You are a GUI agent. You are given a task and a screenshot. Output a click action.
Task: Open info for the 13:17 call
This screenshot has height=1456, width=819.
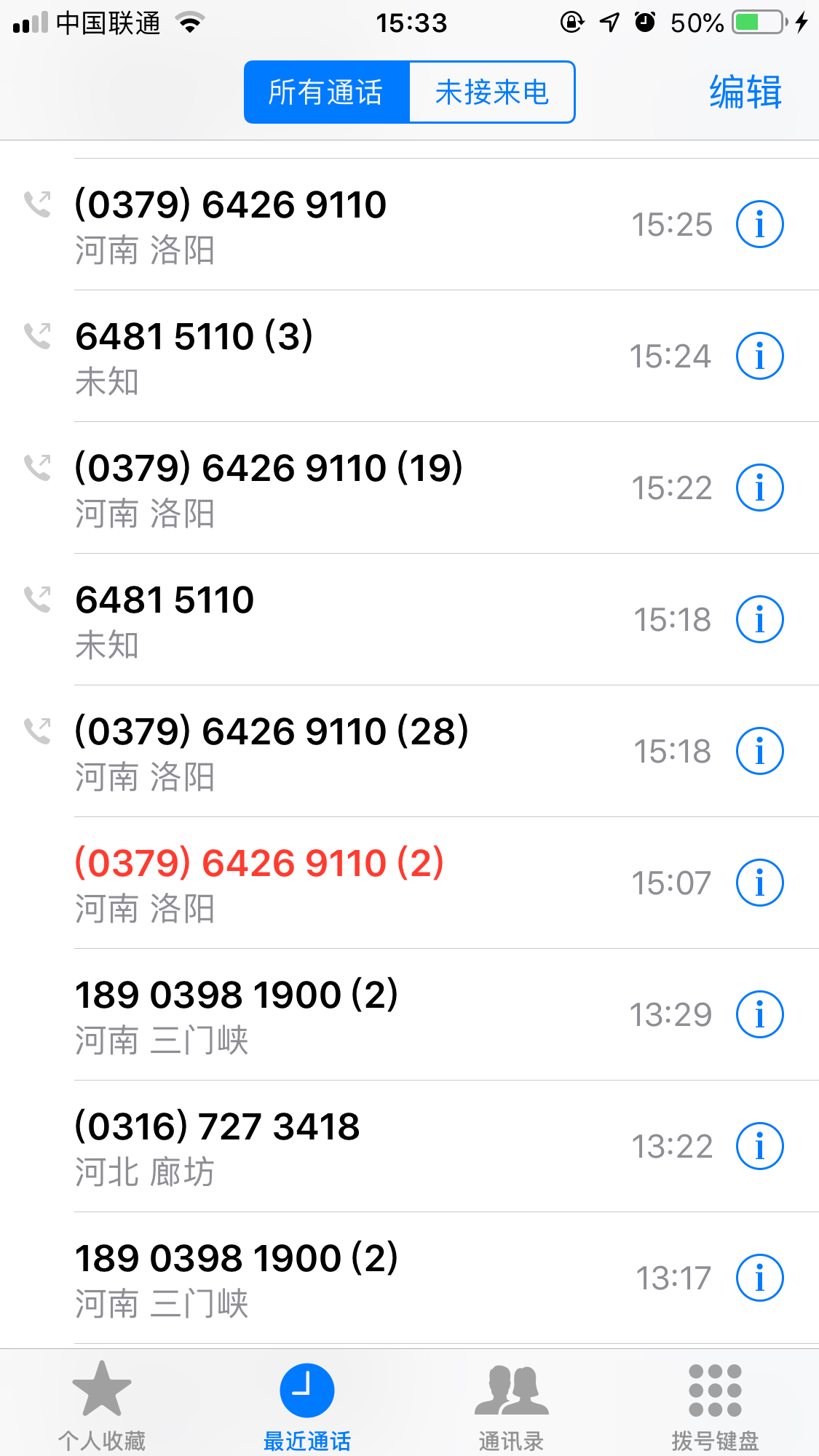coord(759,1278)
